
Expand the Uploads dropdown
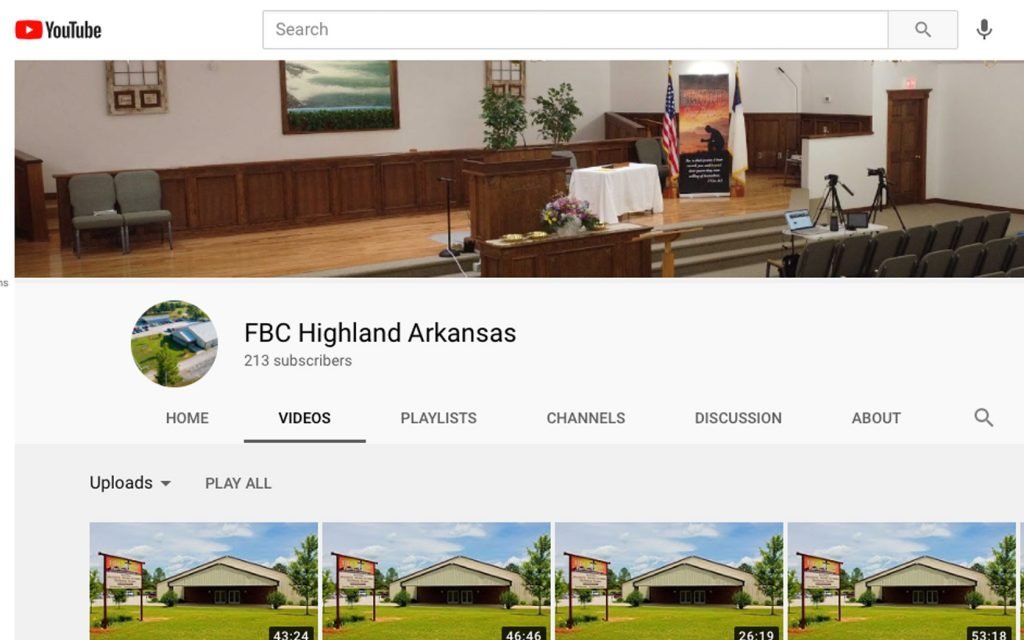coord(131,483)
